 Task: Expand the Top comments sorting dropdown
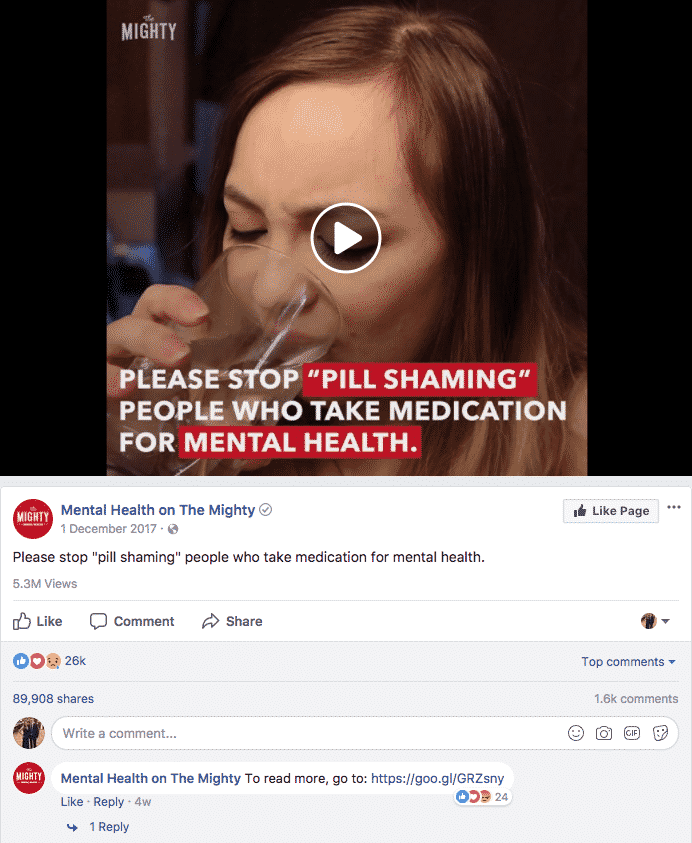point(628,662)
